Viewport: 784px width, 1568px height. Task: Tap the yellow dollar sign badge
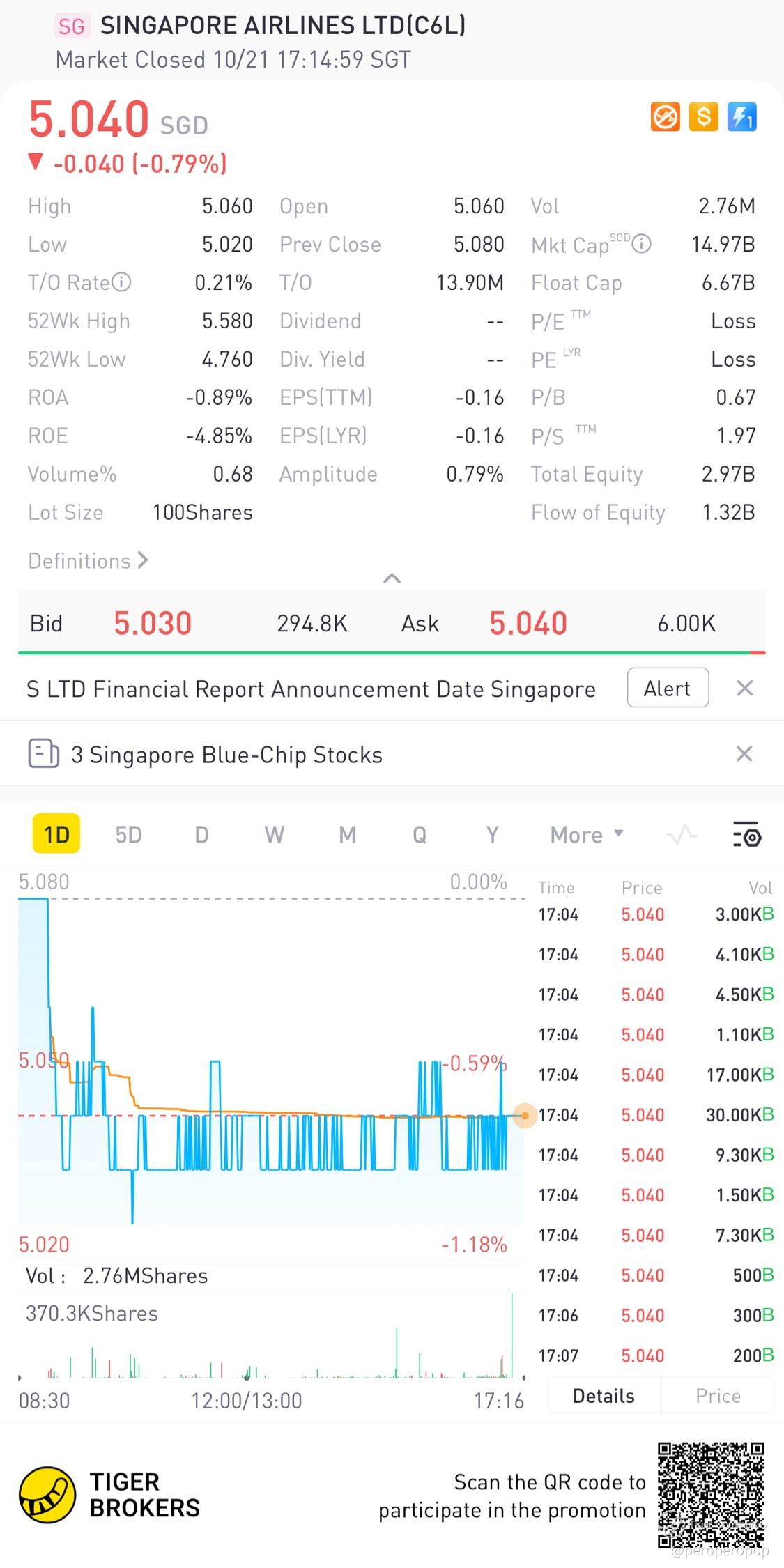(x=703, y=117)
